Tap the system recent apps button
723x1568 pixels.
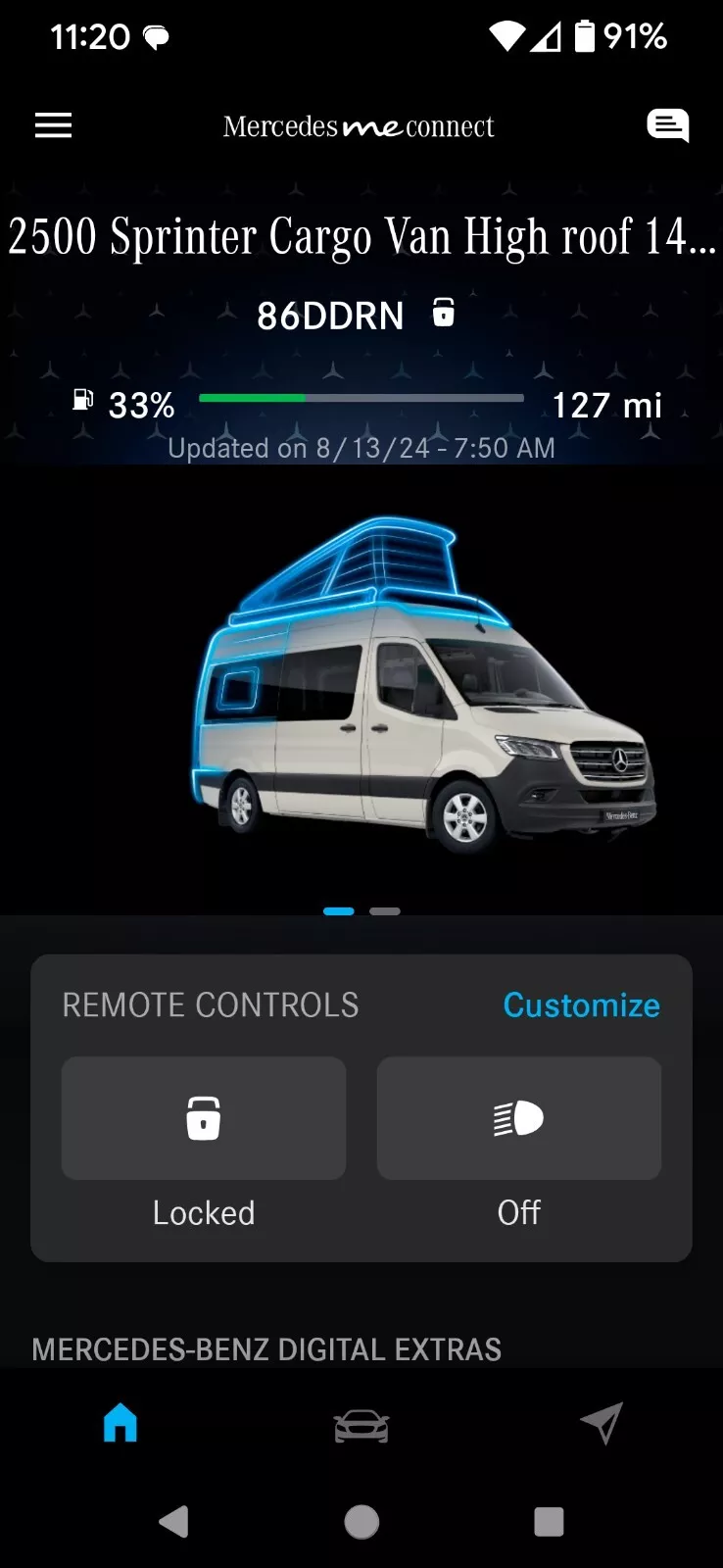point(549,1522)
